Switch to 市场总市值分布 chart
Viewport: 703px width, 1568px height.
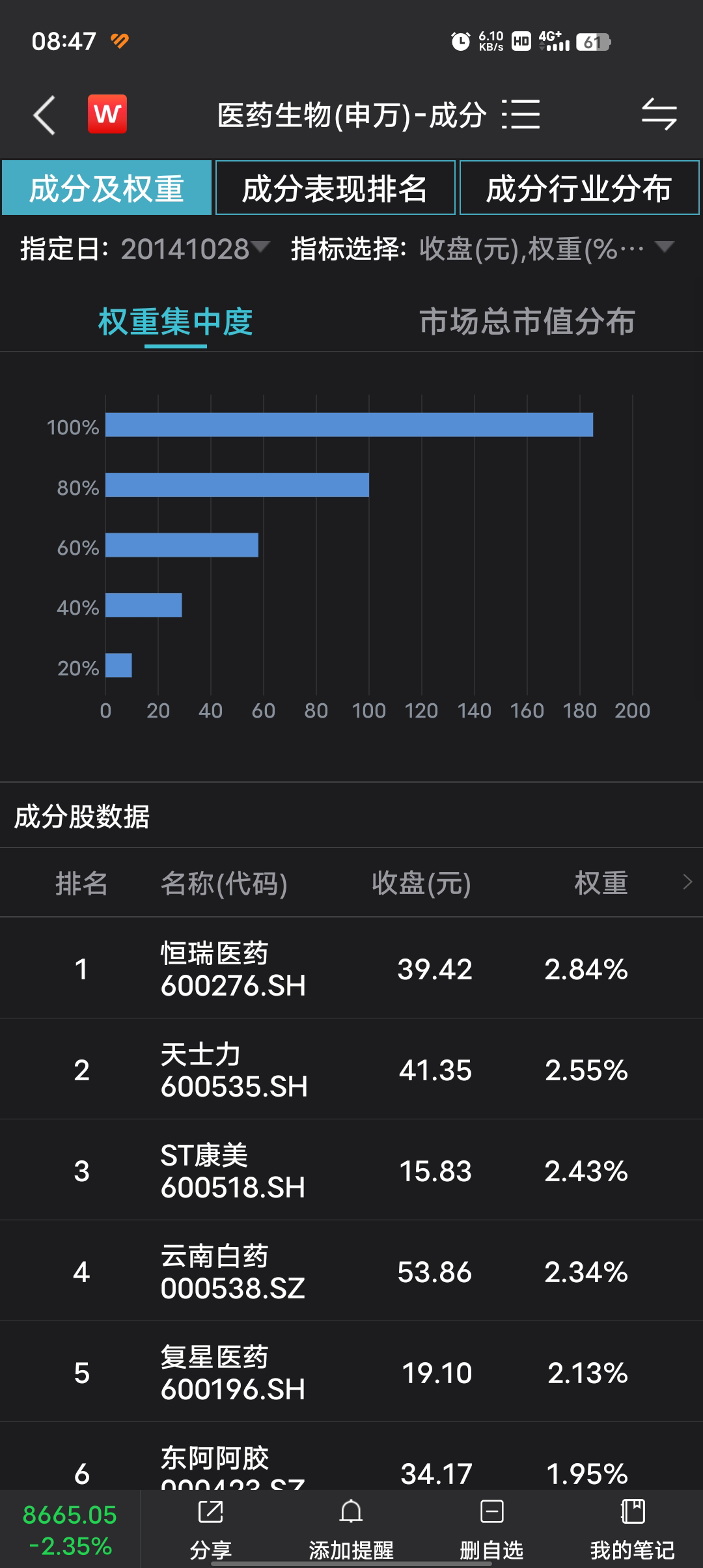point(527,321)
